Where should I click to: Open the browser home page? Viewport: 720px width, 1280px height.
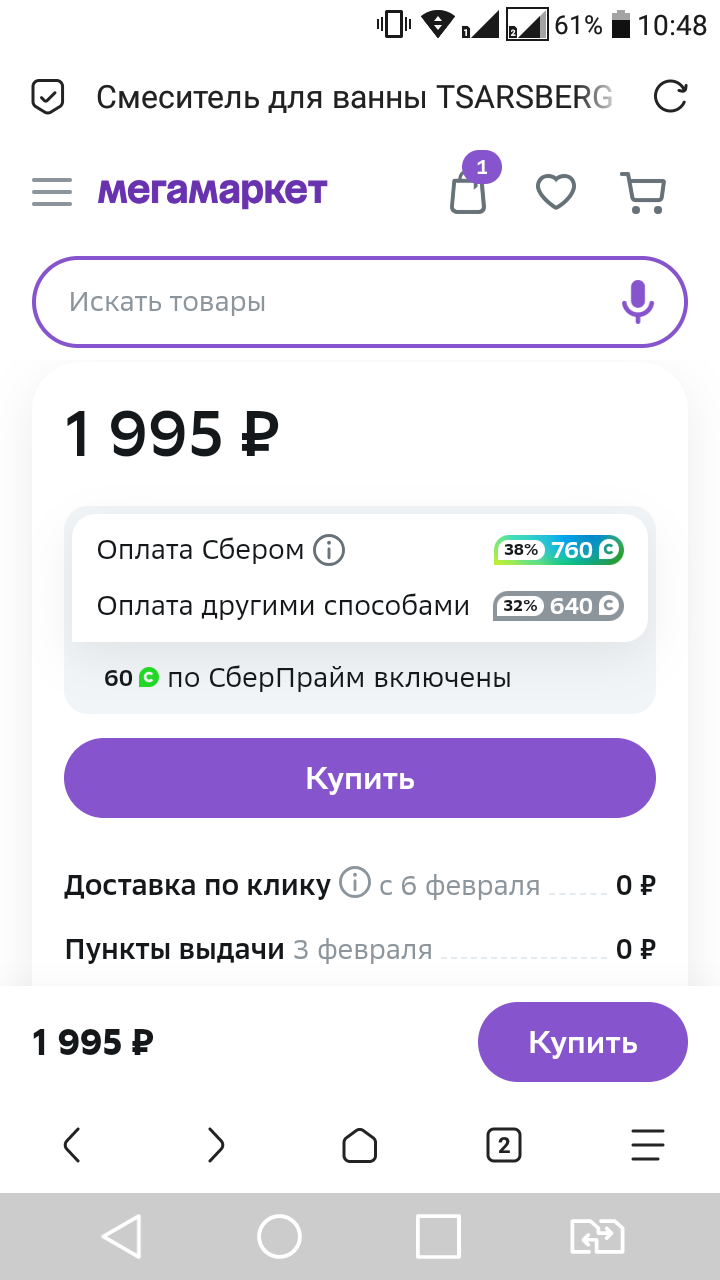[x=360, y=1145]
